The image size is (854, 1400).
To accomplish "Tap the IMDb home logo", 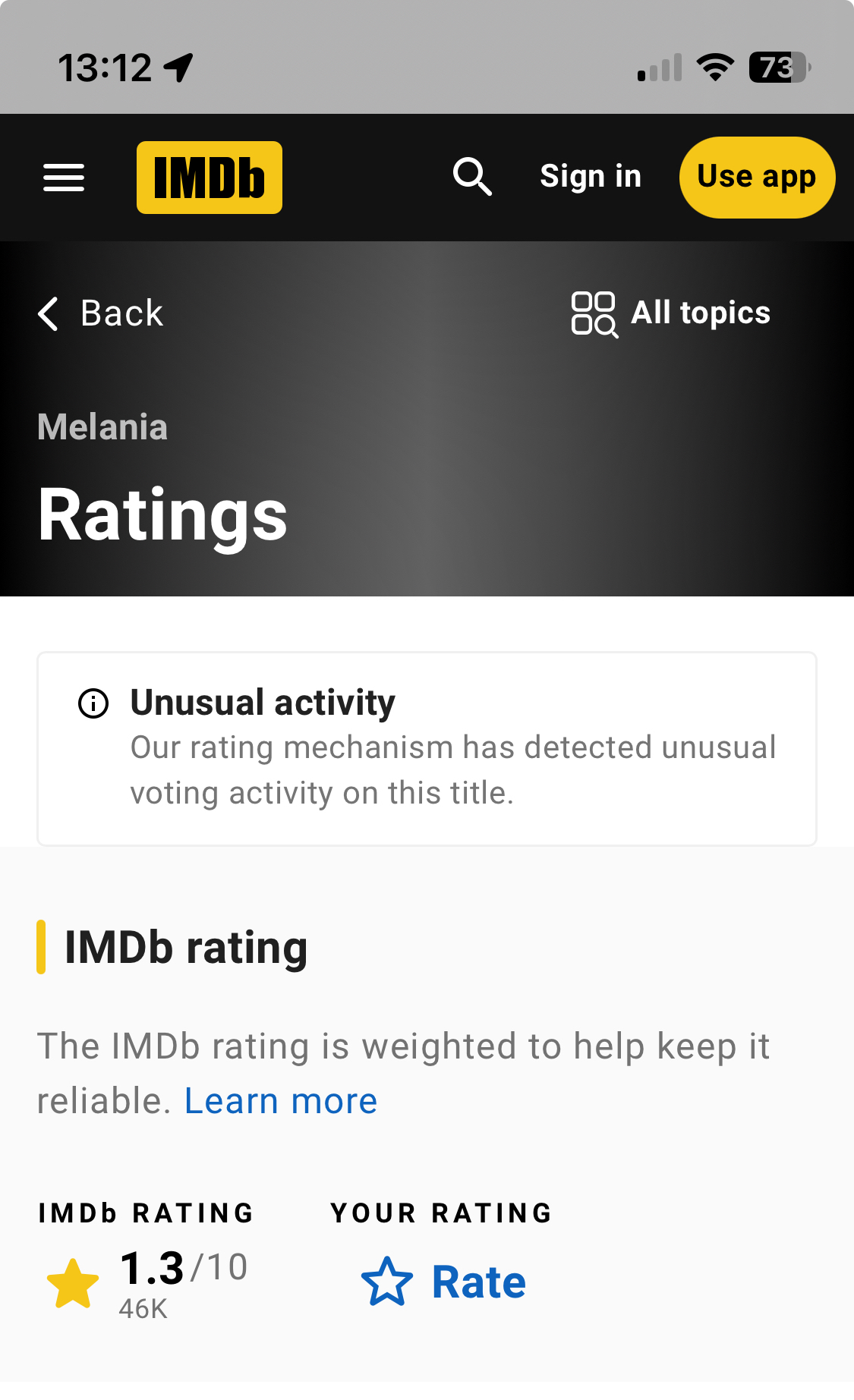I will pos(210,178).
